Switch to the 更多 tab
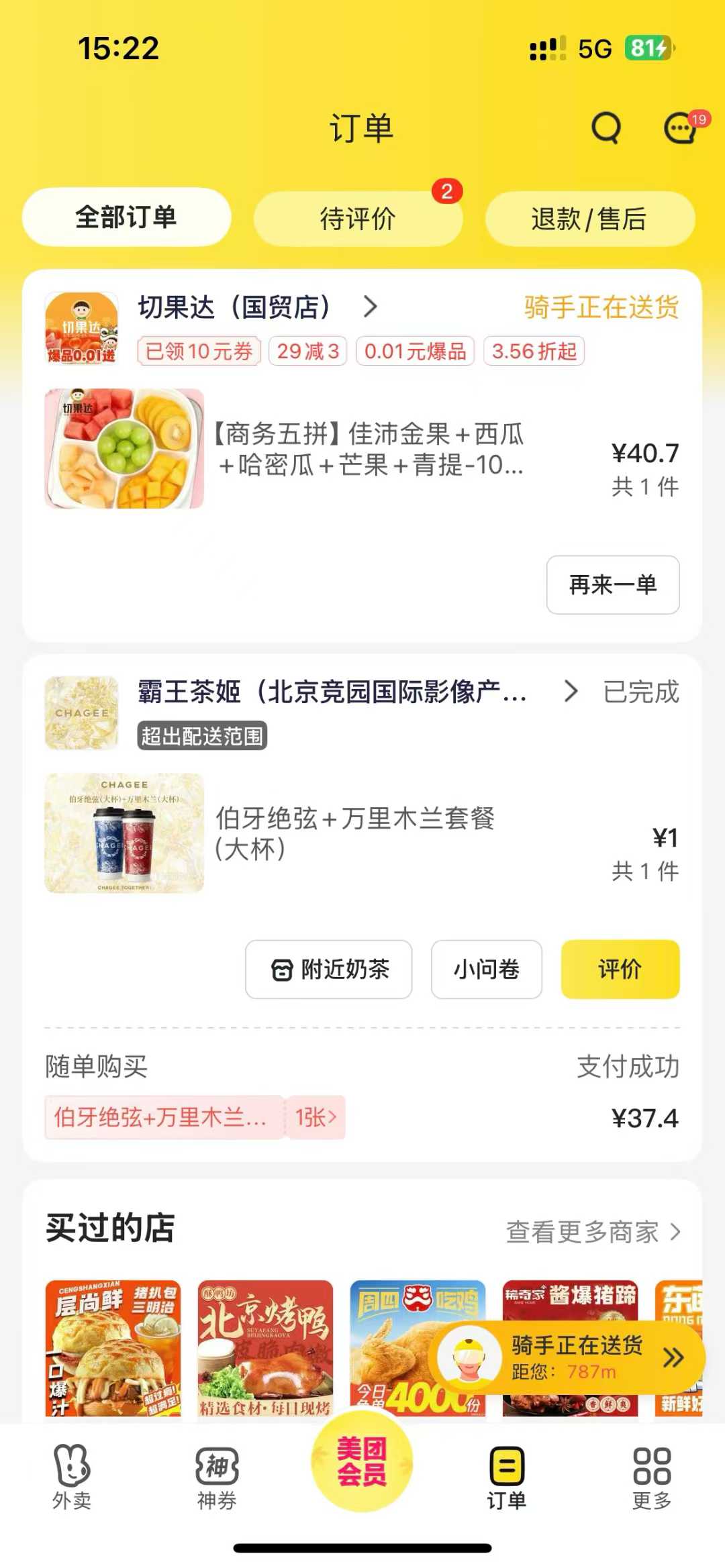The width and height of the screenshot is (725, 1568). click(x=651, y=1477)
